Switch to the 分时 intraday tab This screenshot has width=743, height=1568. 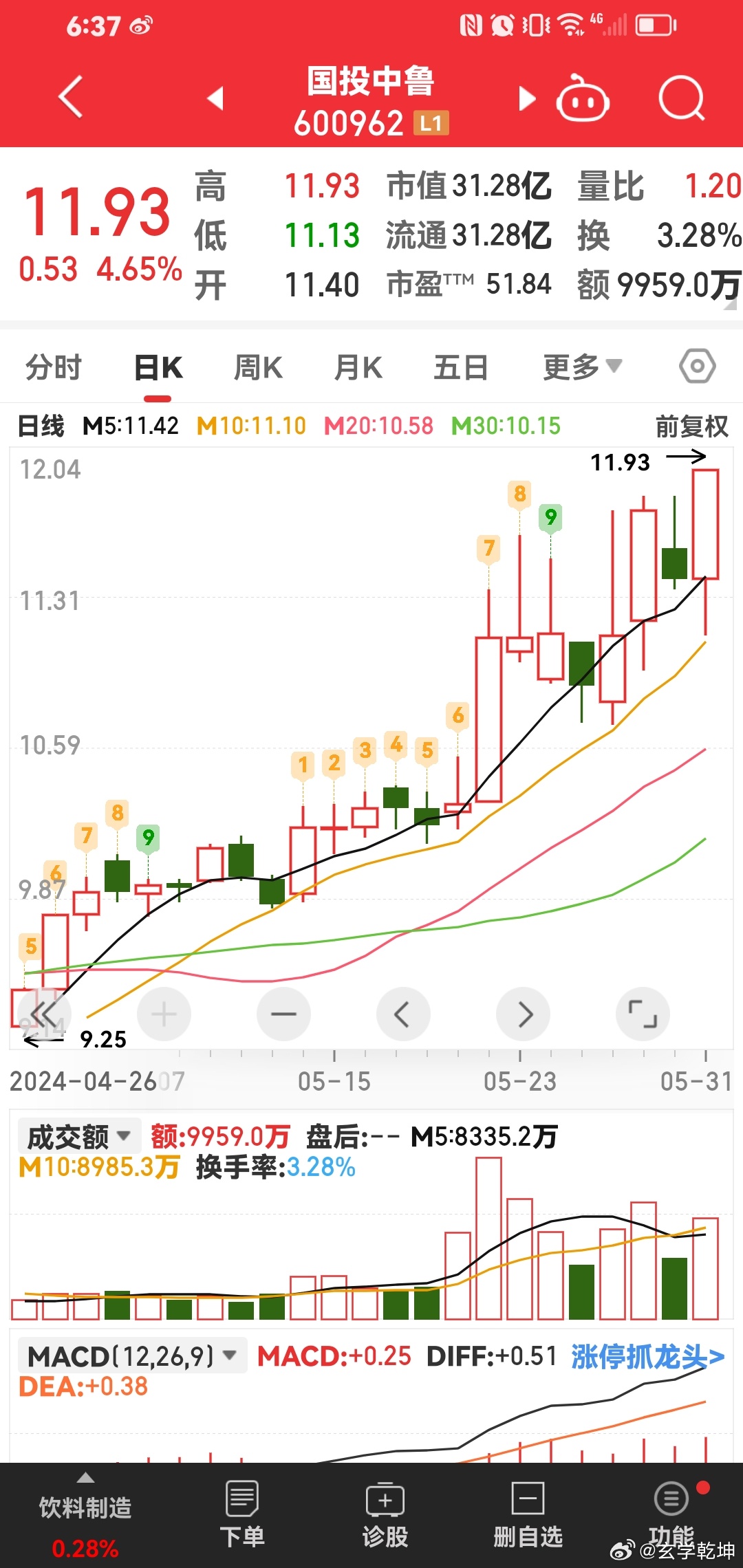[55, 367]
